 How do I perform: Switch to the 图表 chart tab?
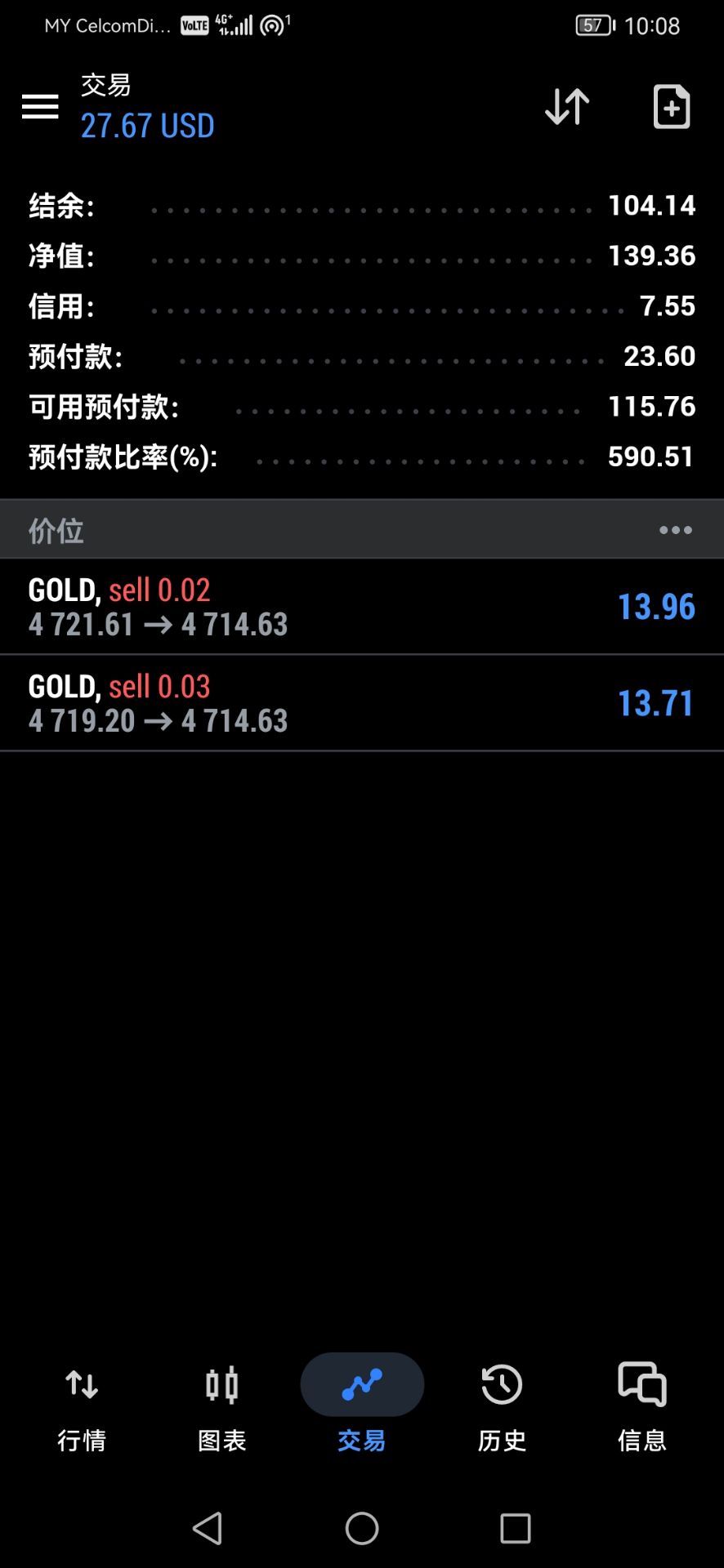pos(221,1406)
